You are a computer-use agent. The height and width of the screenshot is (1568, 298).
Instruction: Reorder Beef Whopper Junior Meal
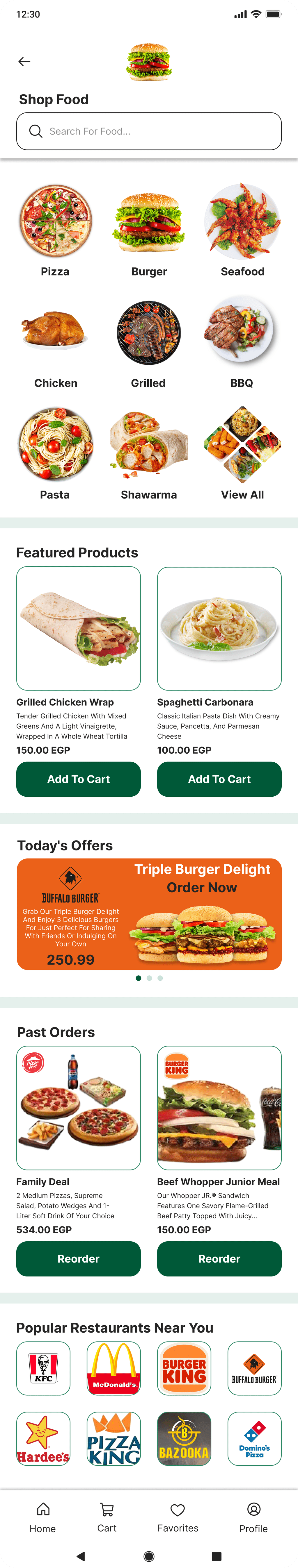click(x=219, y=1258)
